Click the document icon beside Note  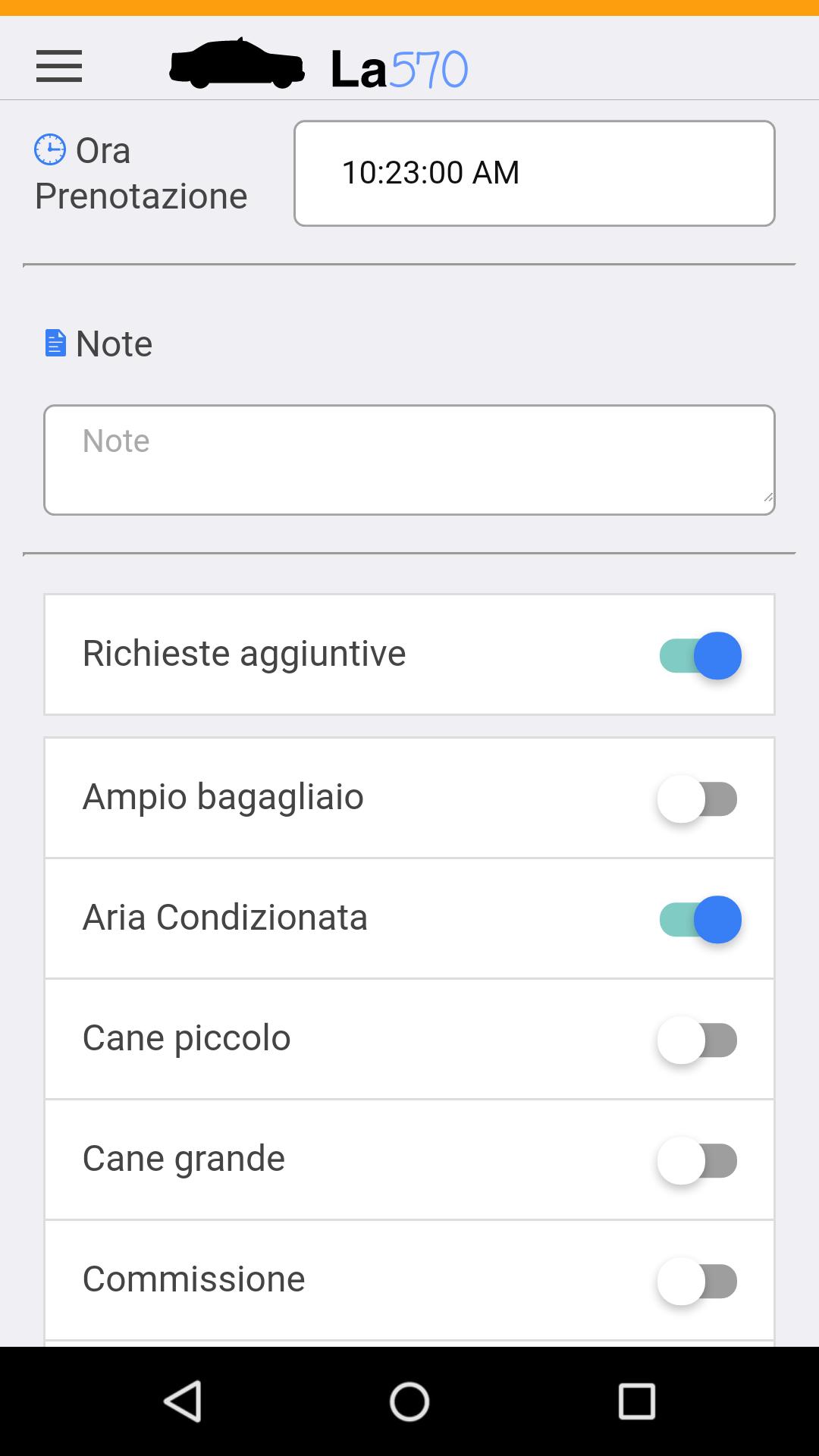[56, 343]
